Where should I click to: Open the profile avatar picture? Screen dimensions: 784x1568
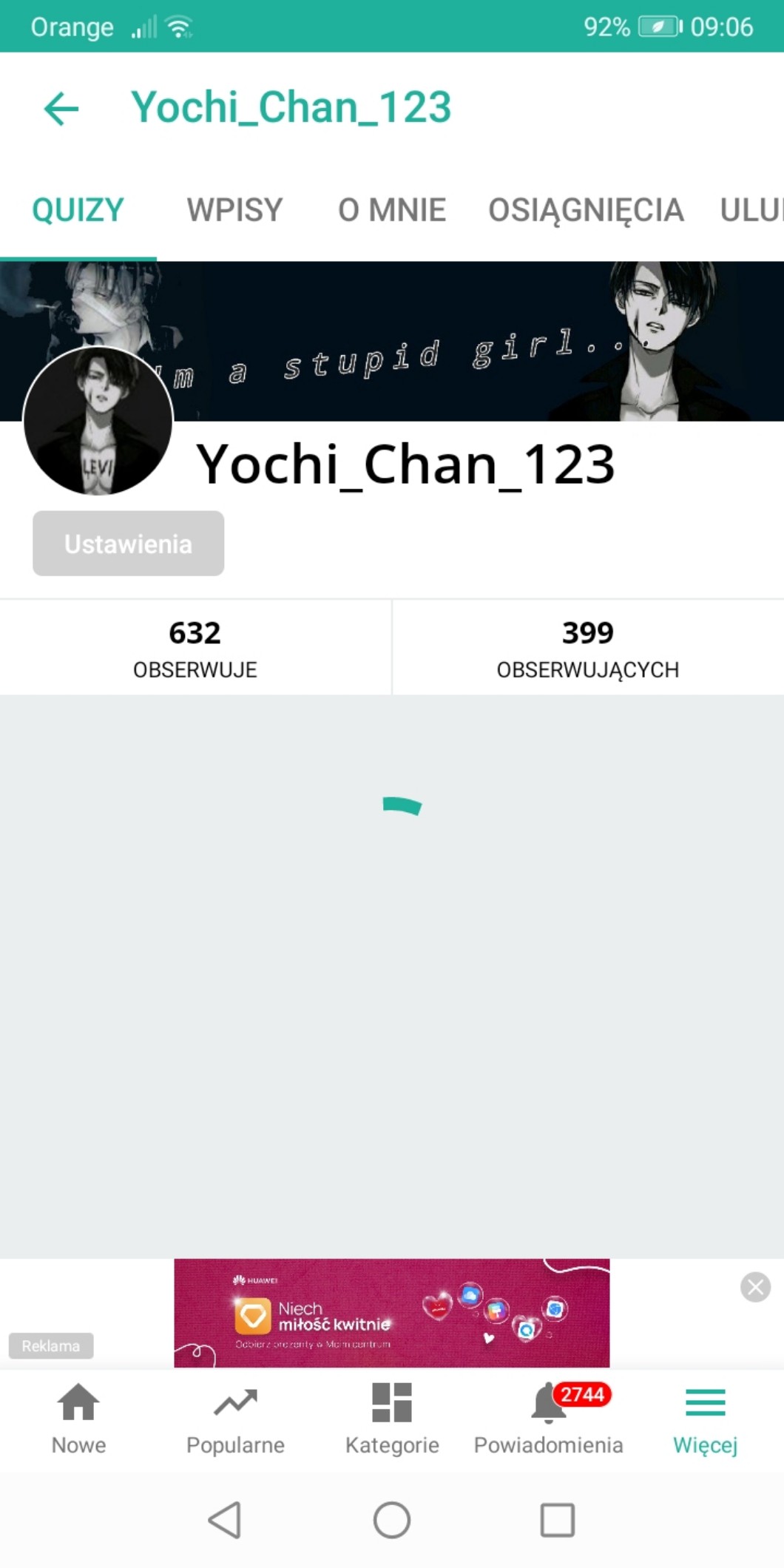[98, 422]
